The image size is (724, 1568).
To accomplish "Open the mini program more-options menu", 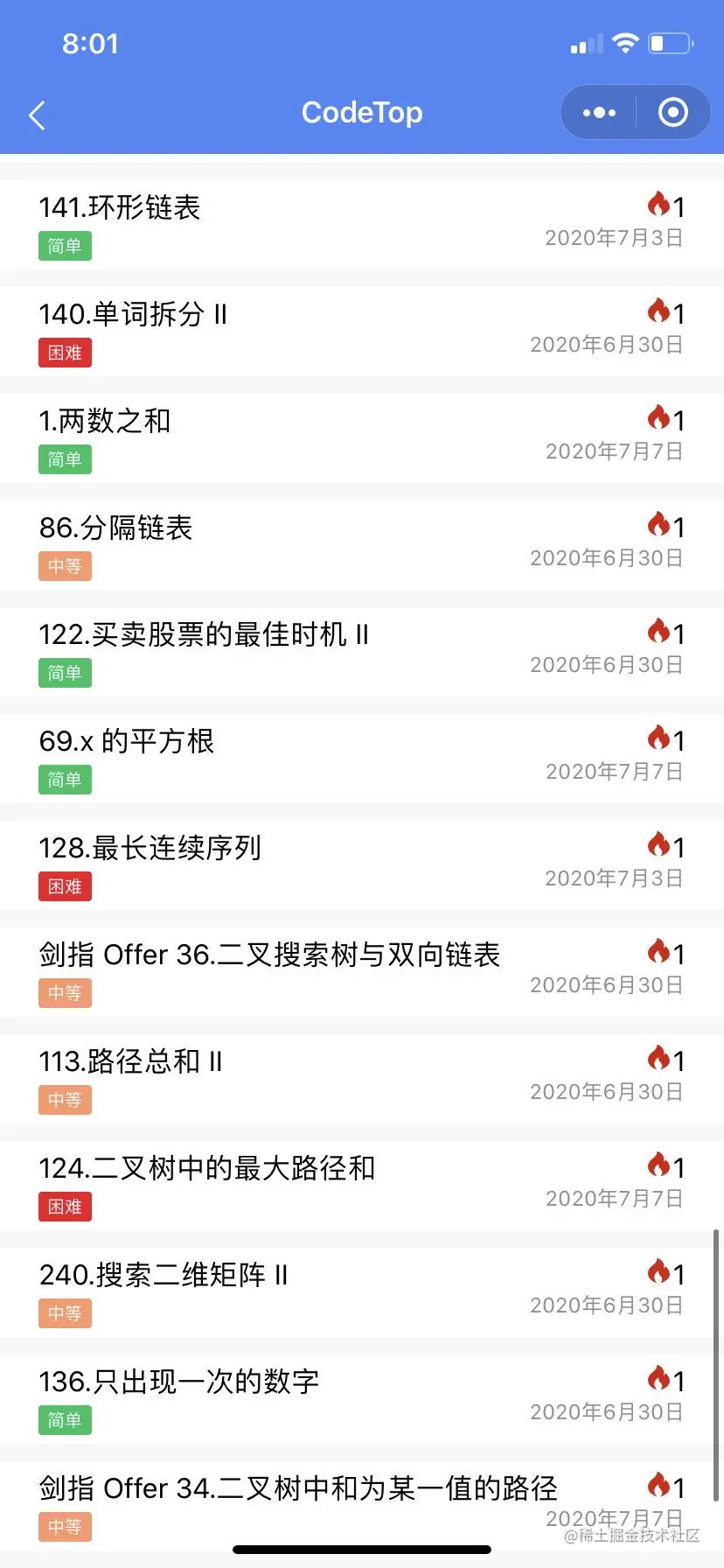I will pos(599,113).
